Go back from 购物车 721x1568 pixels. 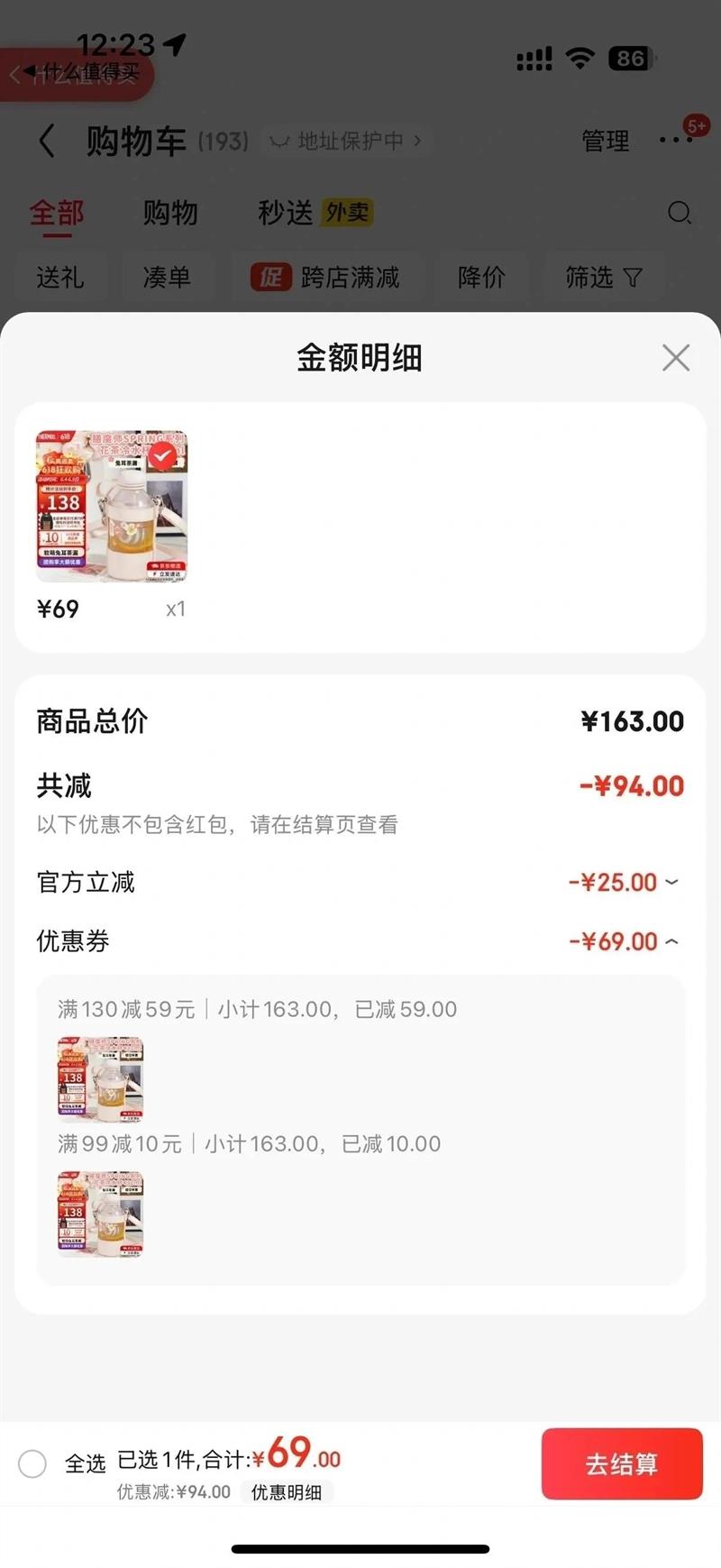point(47,141)
